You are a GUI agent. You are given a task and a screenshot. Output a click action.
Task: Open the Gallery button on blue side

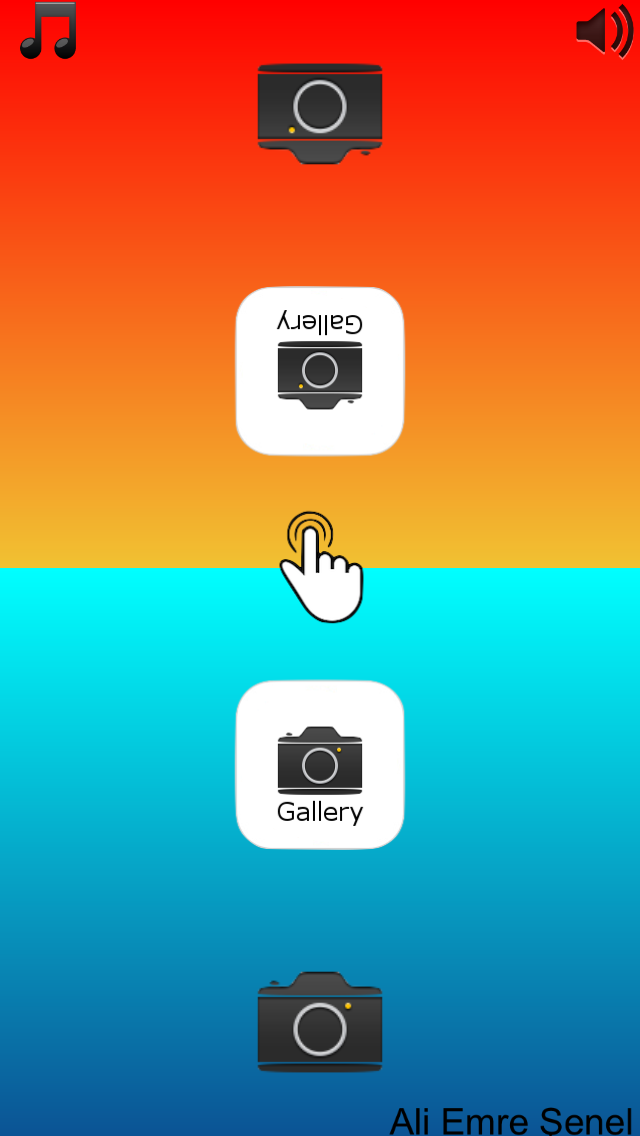[320, 765]
